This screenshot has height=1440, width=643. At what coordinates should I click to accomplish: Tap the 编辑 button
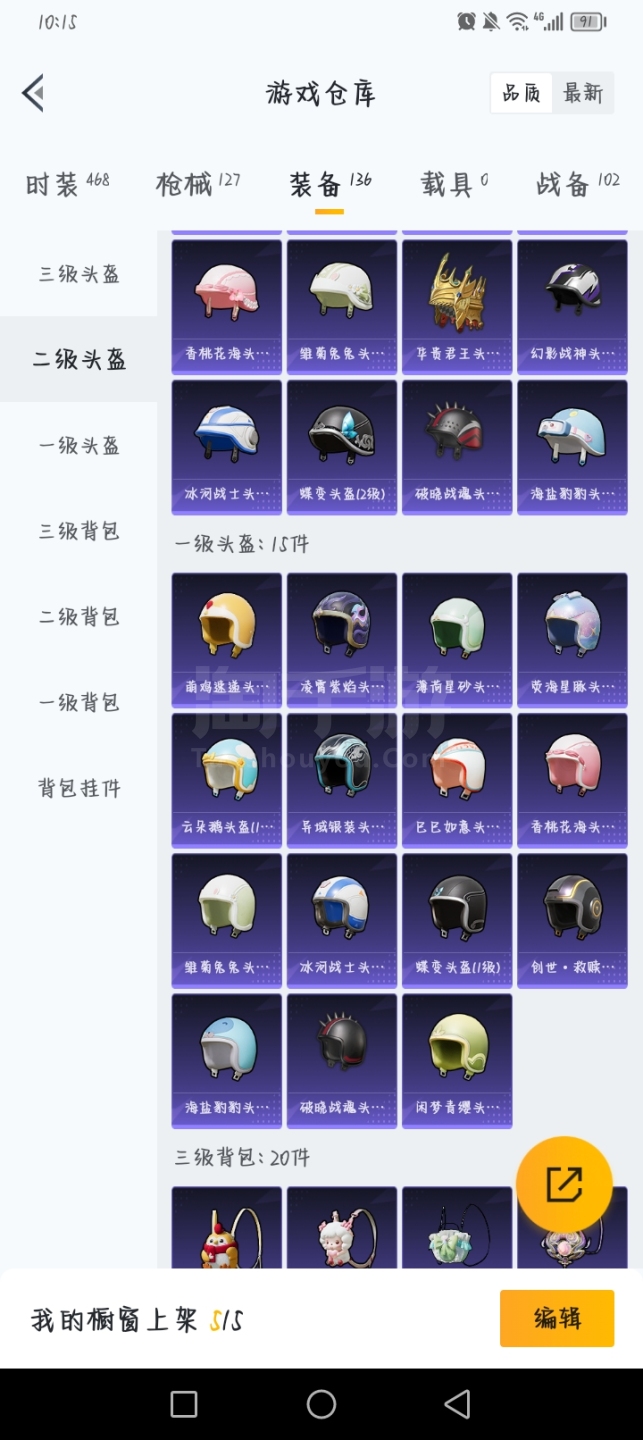[557, 1318]
